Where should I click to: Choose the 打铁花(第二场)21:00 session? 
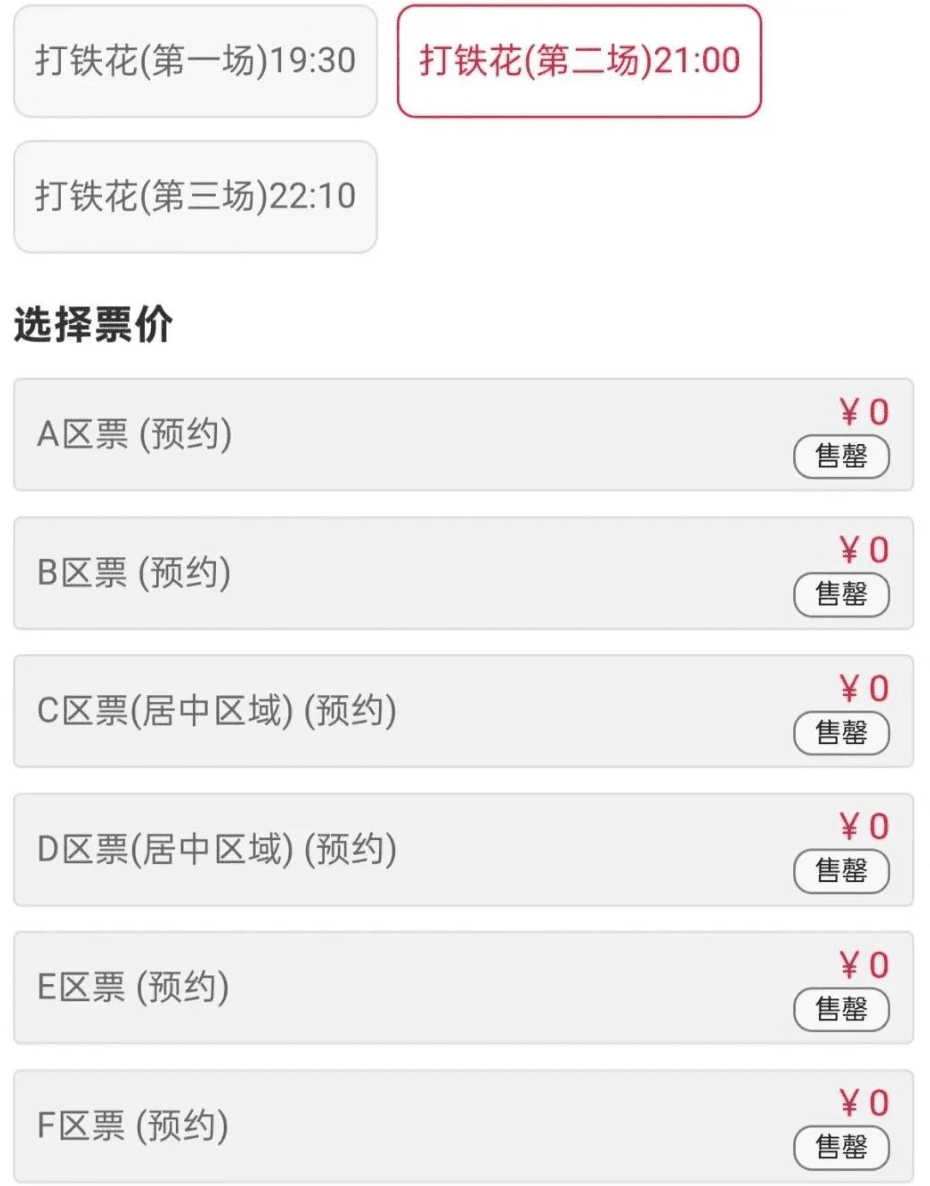(x=579, y=61)
